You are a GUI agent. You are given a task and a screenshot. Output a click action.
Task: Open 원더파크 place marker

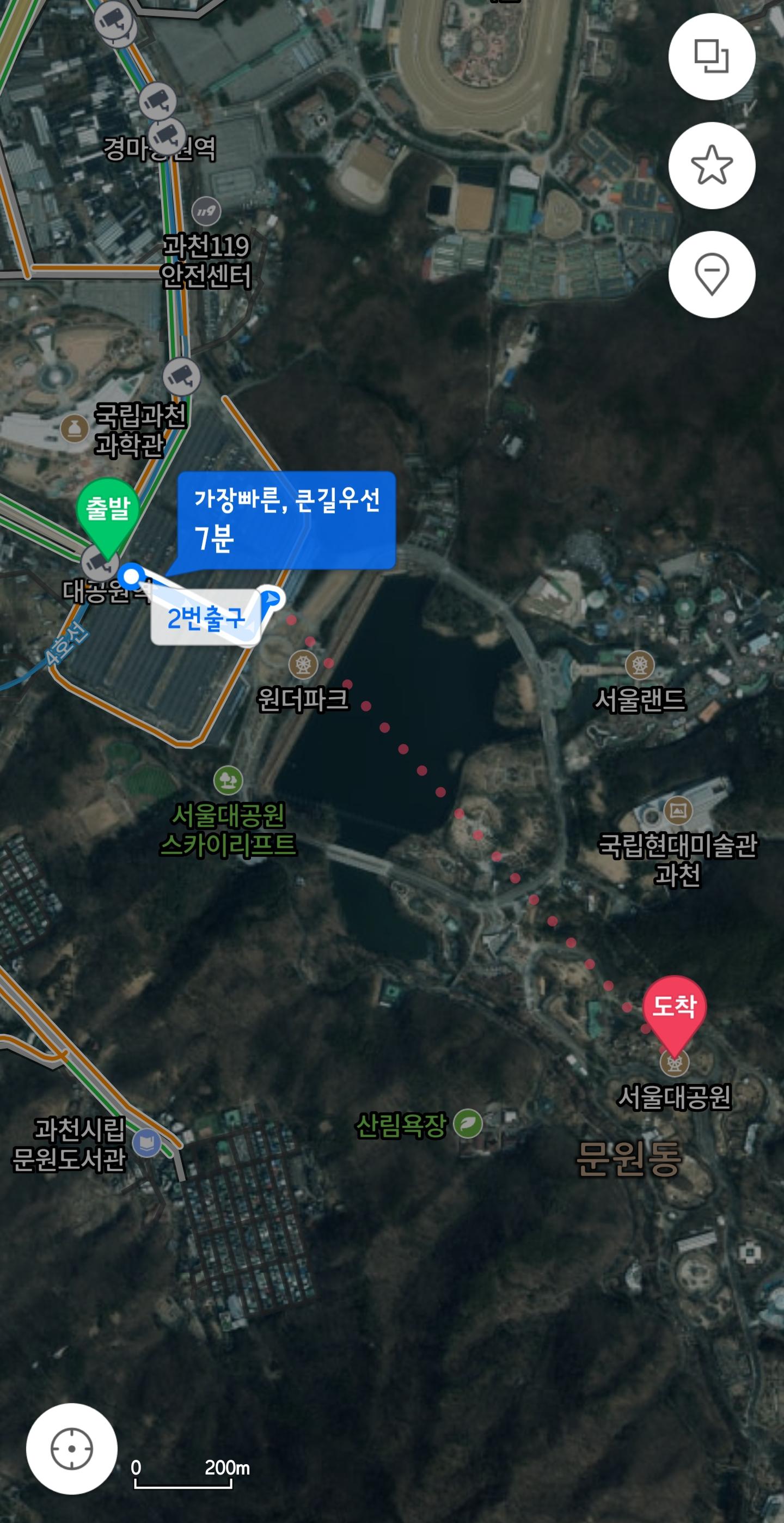(x=303, y=665)
